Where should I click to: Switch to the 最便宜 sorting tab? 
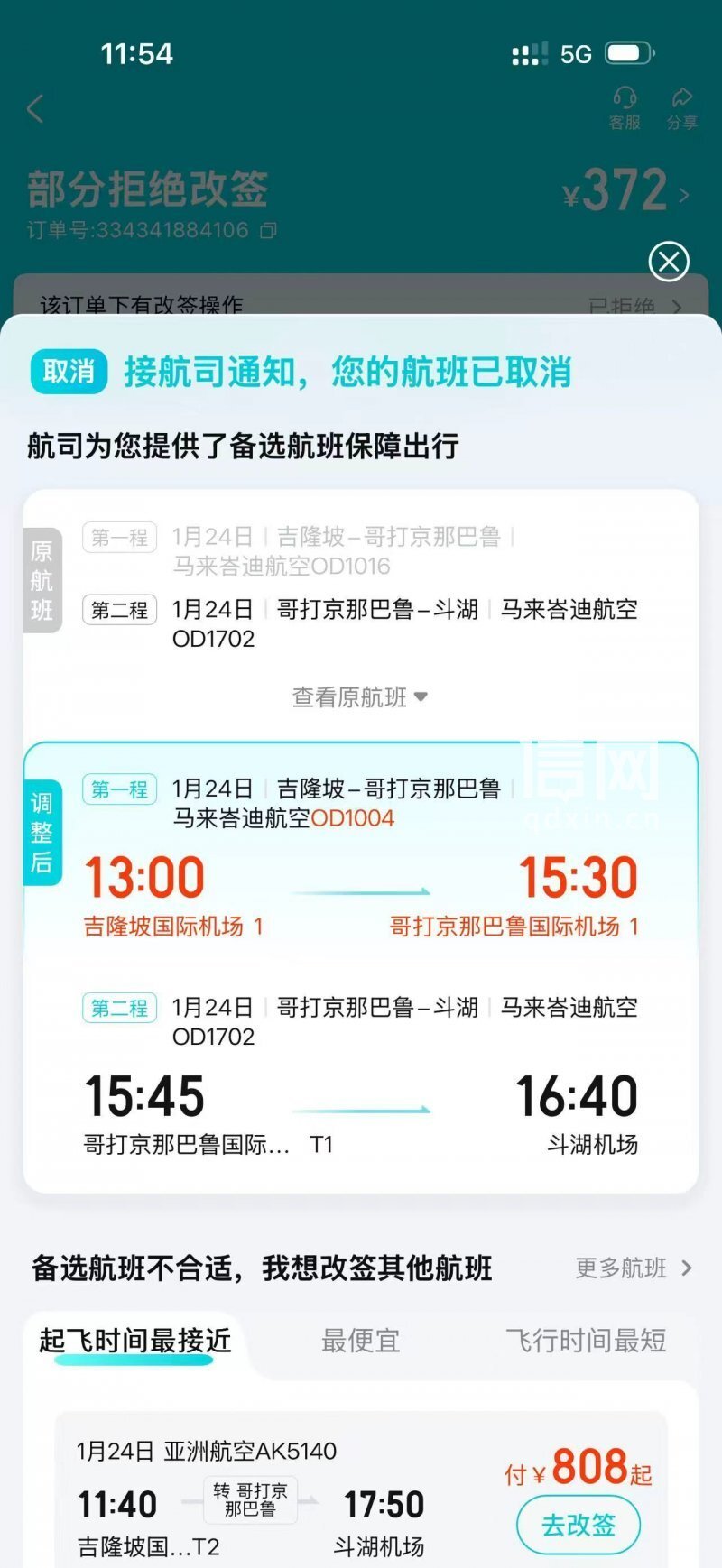coord(359,1342)
